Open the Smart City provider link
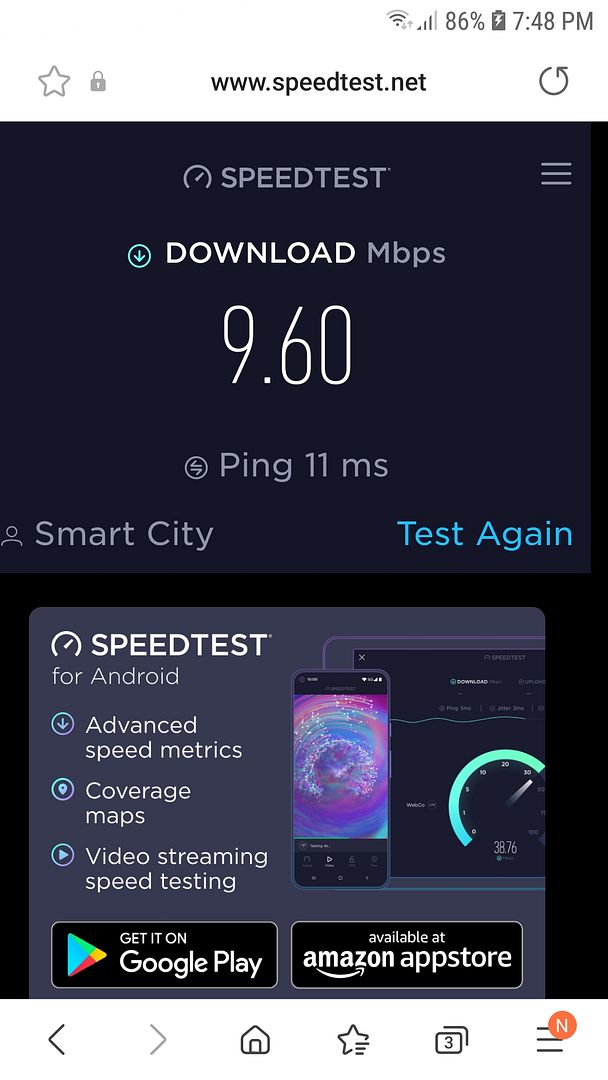This screenshot has width=608, height=1080. coord(122,534)
